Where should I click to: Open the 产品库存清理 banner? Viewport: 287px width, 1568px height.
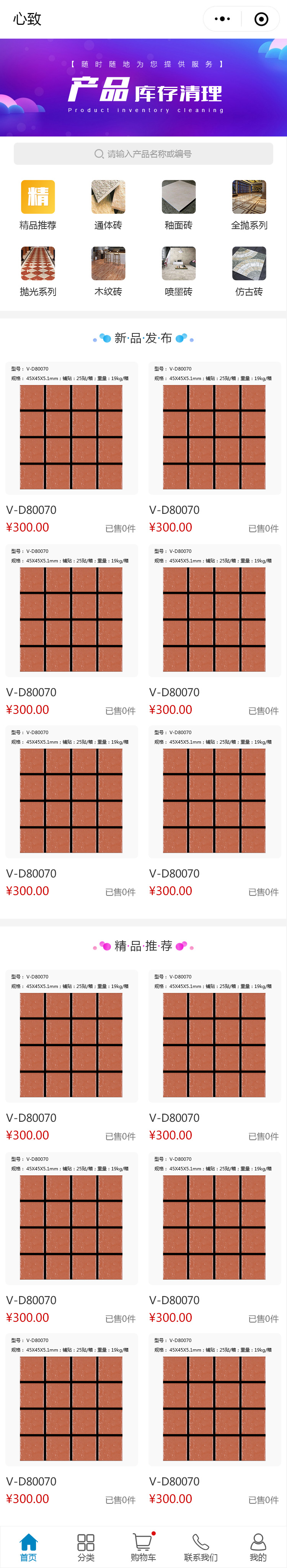point(143,88)
